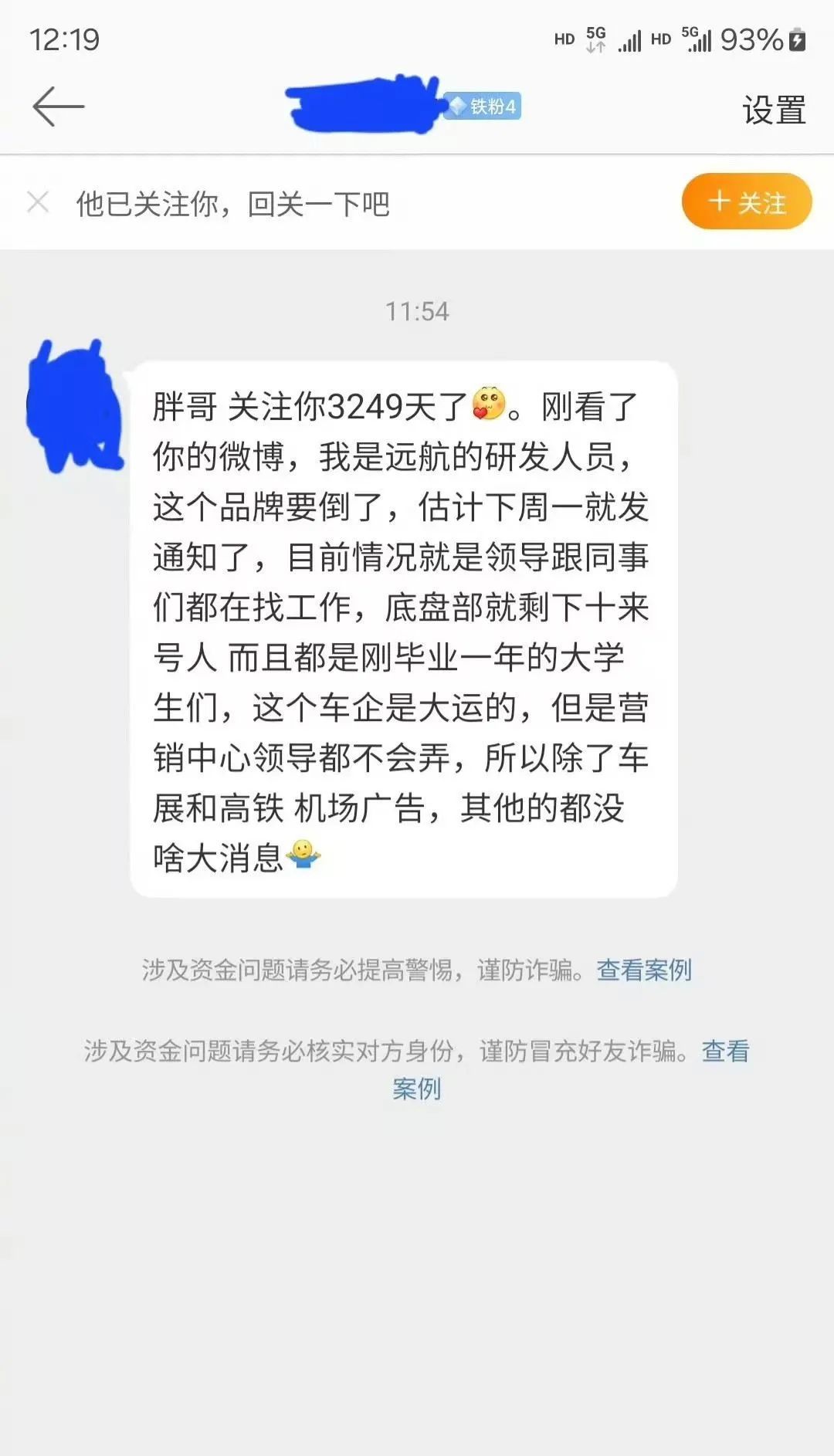This screenshot has width=834, height=1456.
Task: Open 查看案例 link about impersonation scams
Action: point(724,1051)
